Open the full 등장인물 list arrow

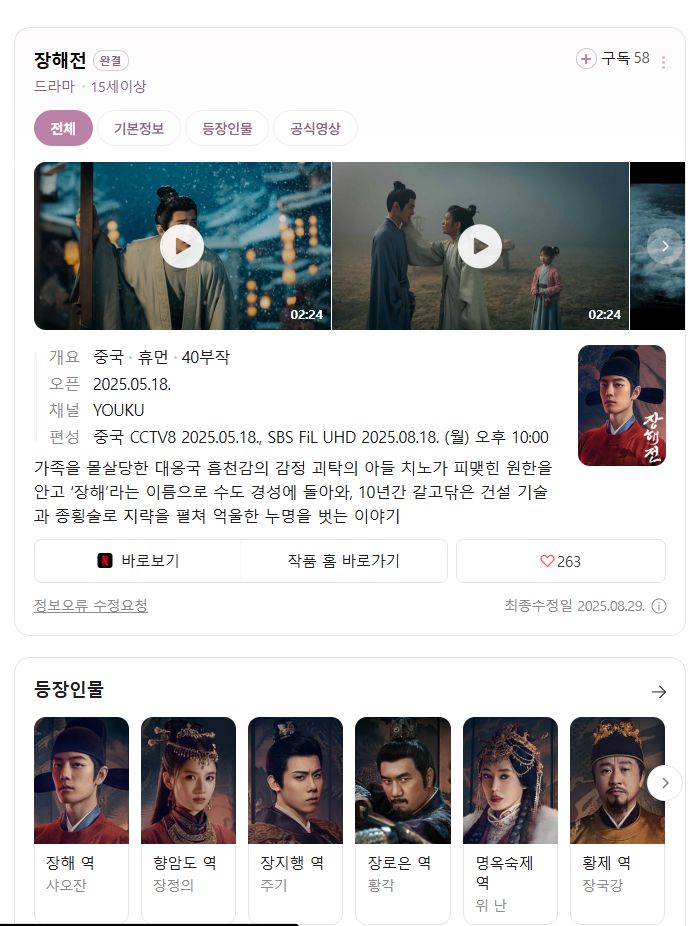658,691
